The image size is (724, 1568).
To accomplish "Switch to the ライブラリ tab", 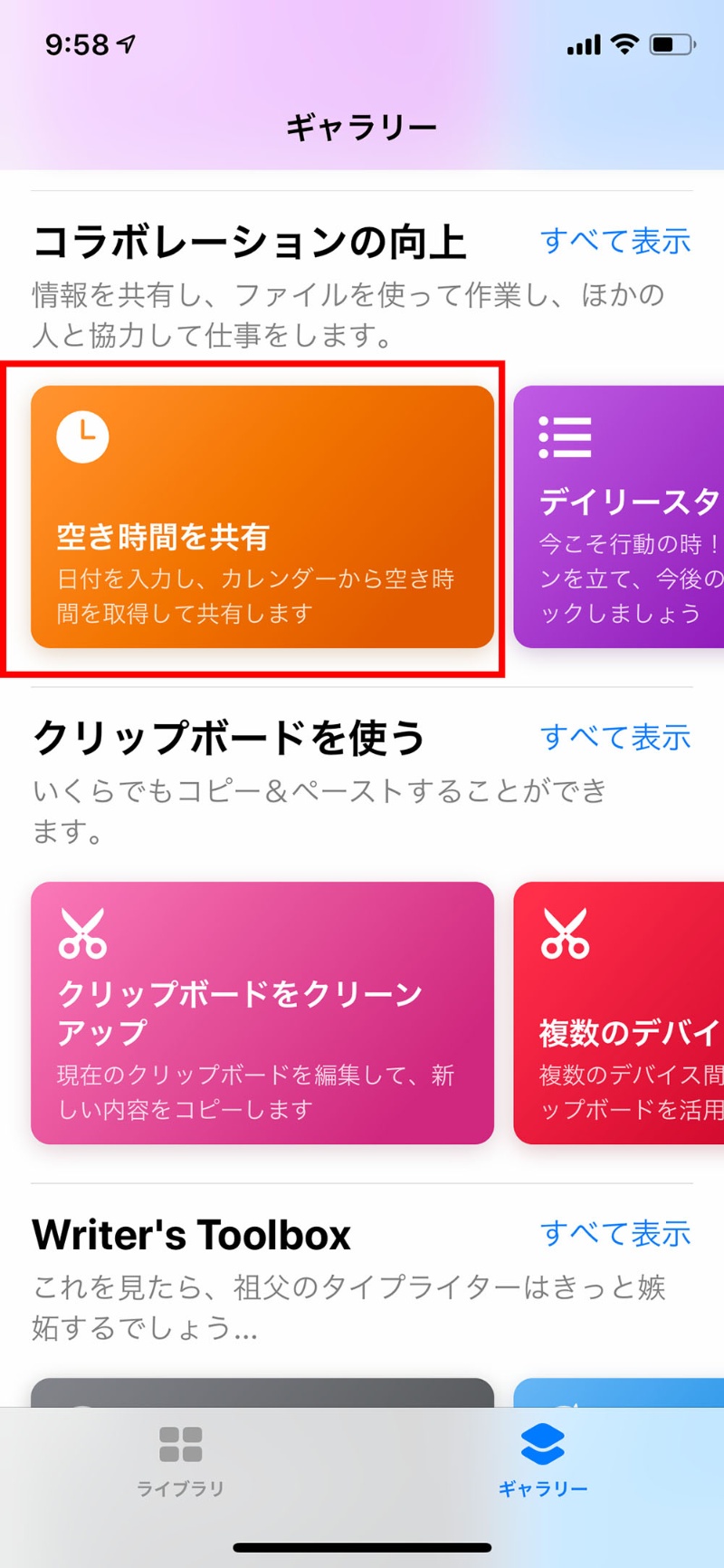I will [180, 1459].
